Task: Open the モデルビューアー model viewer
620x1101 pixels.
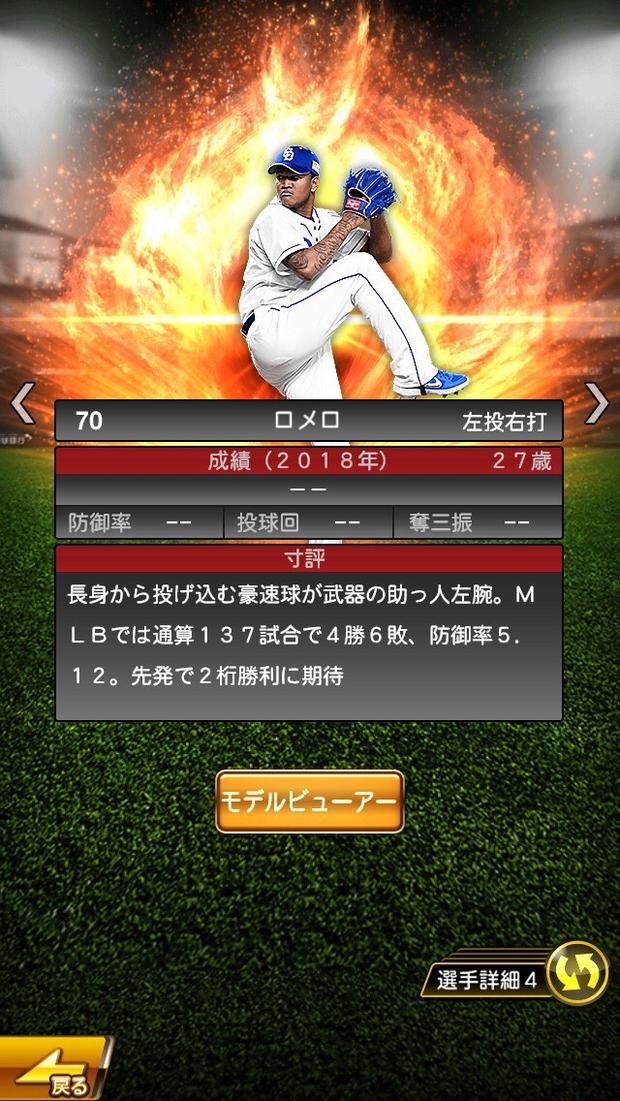Action: (309, 801)
